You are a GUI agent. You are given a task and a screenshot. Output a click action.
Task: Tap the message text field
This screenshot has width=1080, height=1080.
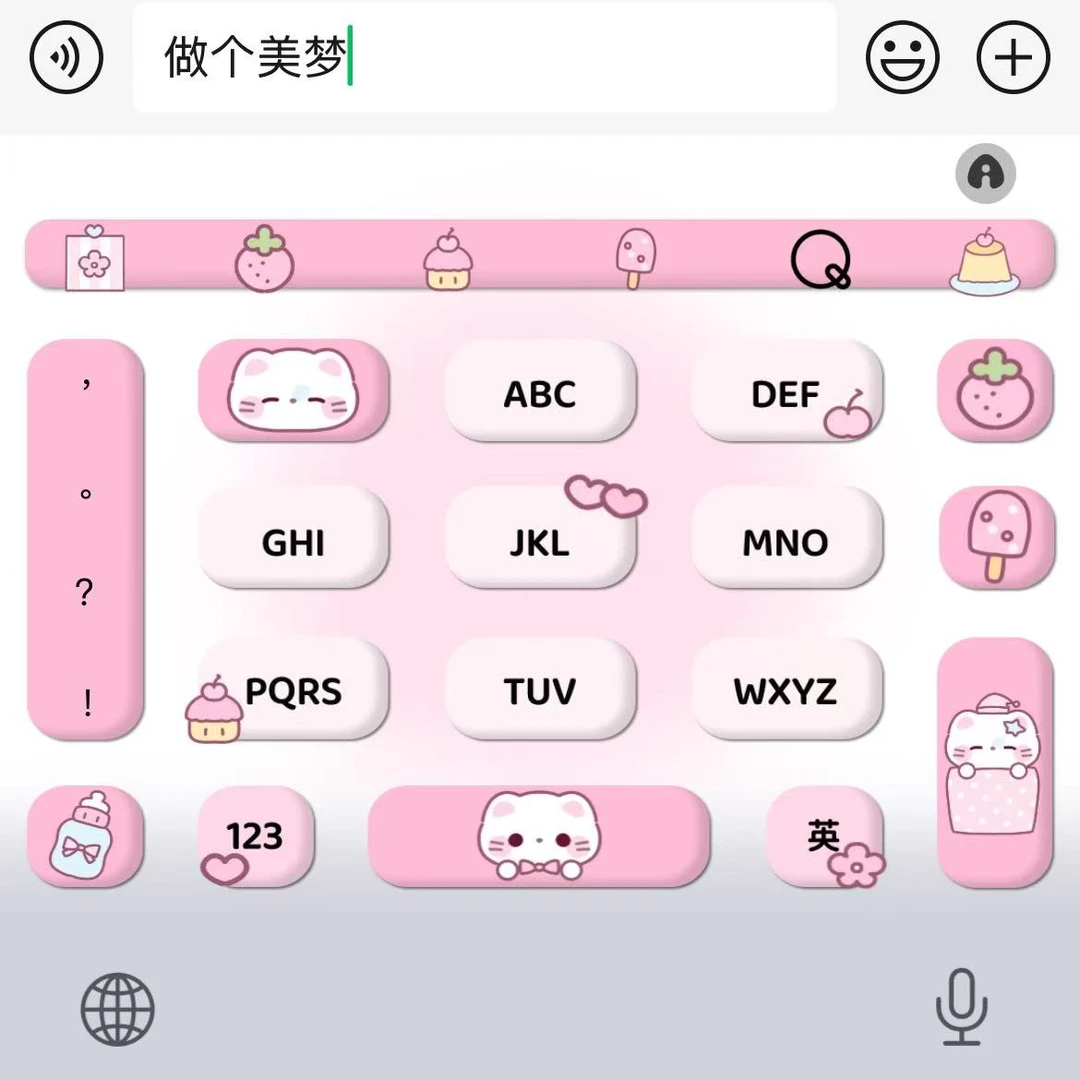coord(484,57)
